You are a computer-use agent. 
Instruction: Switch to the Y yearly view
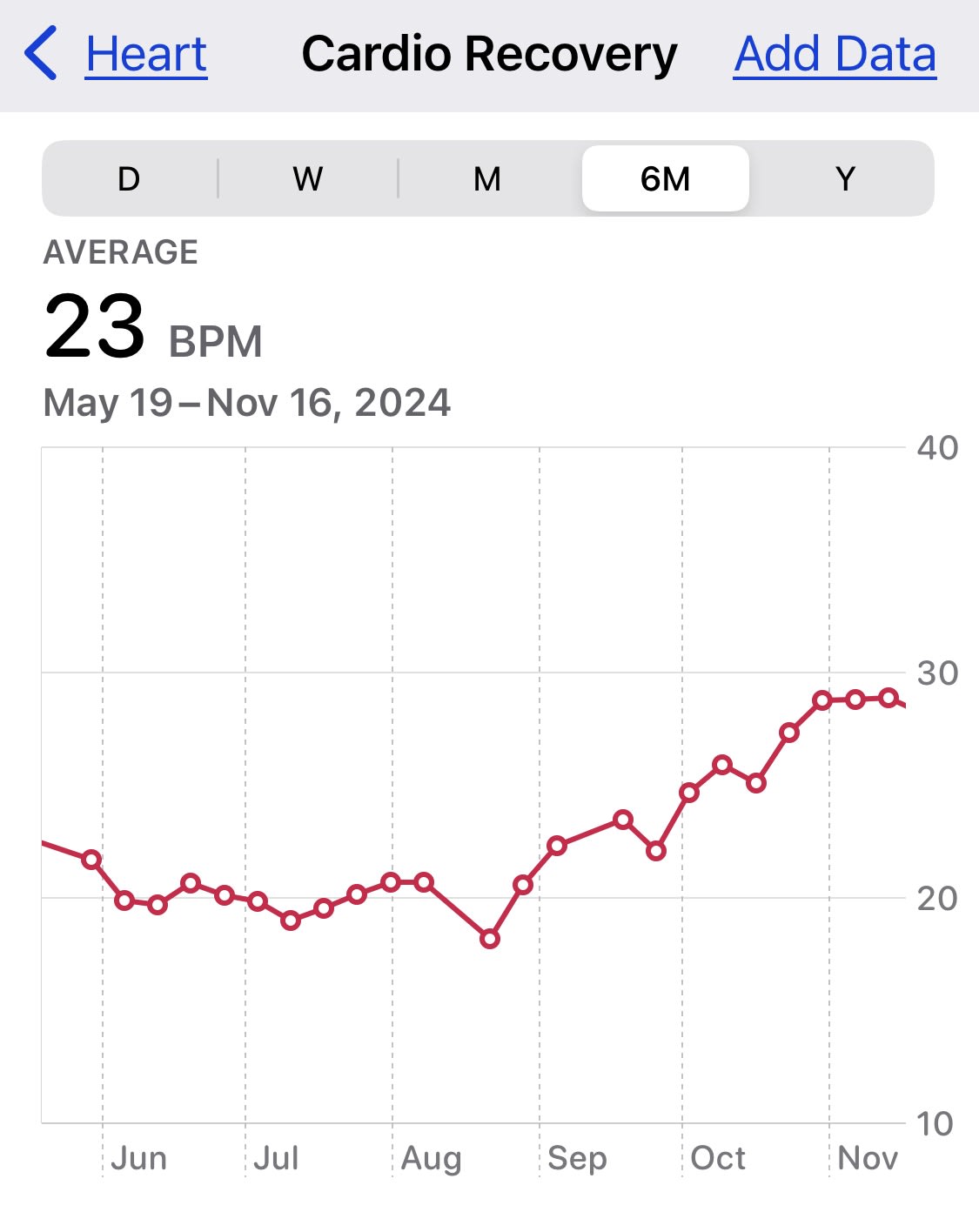(845, 179)
